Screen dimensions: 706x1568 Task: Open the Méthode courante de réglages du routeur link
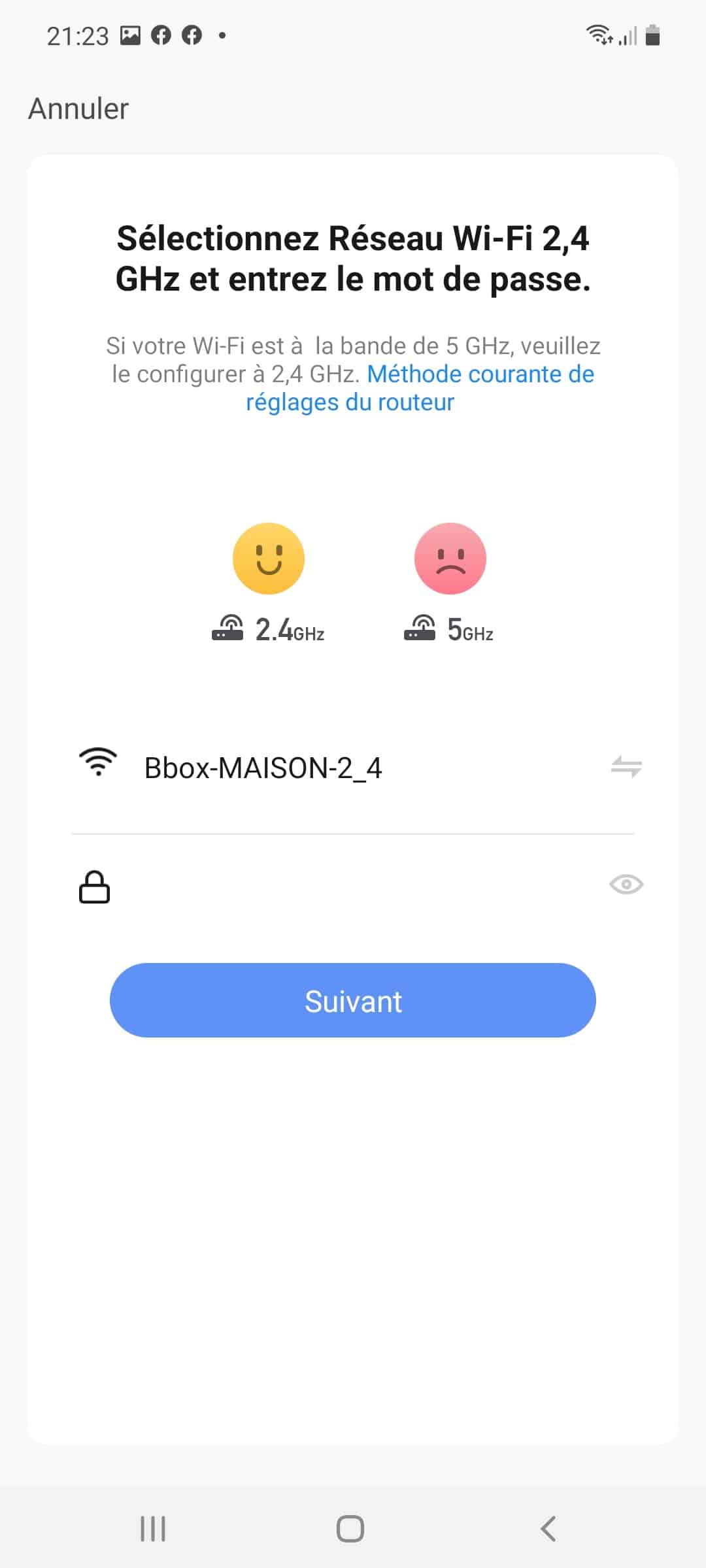pos(418,388)
